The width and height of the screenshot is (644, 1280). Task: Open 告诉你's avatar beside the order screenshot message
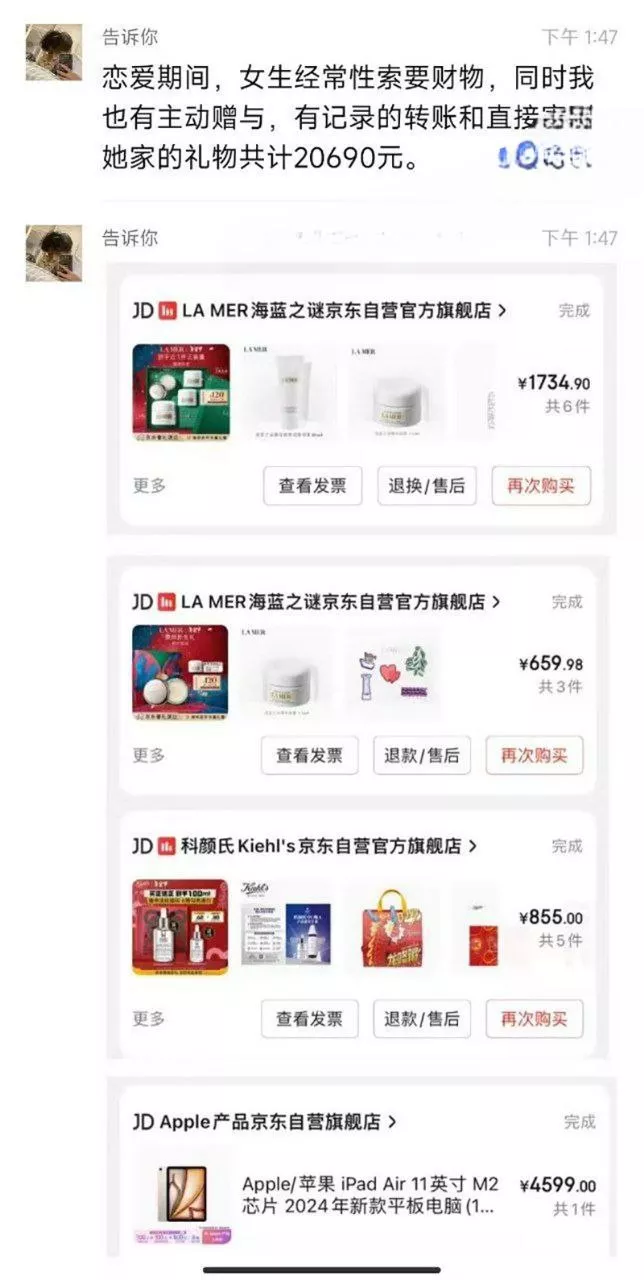click(x=54, y=253)
